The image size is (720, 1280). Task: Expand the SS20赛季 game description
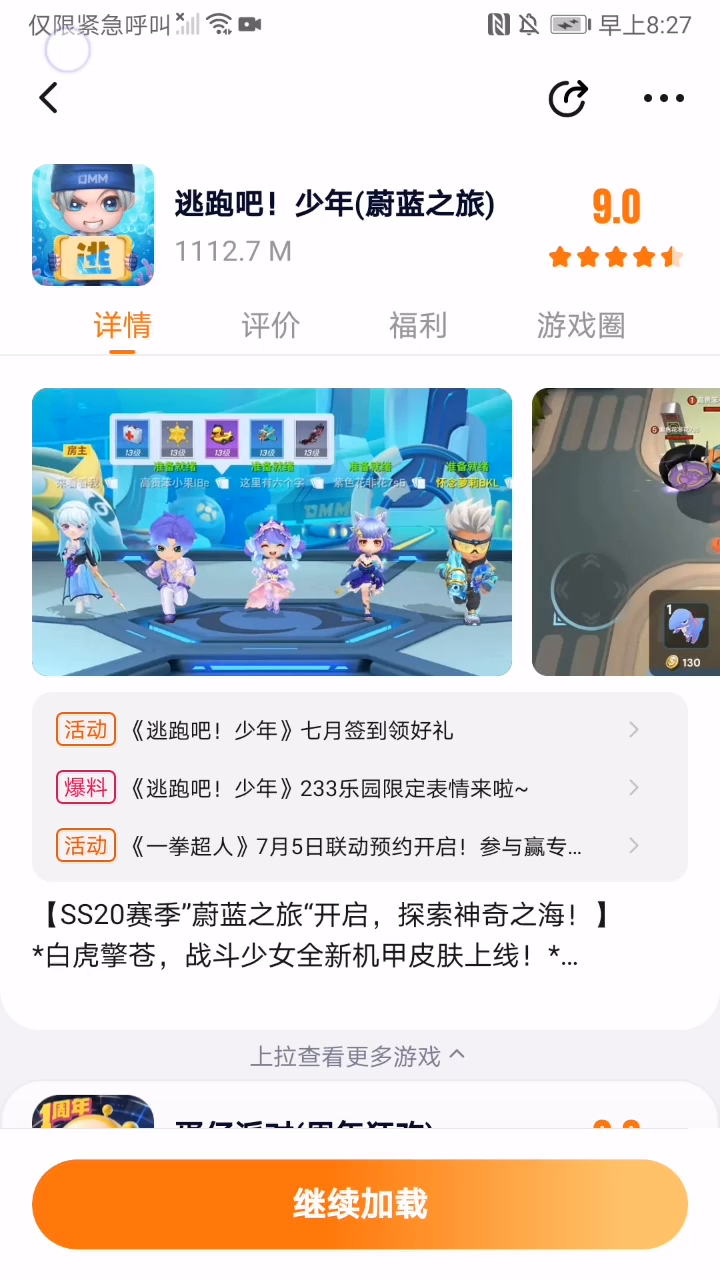point(320,935)
